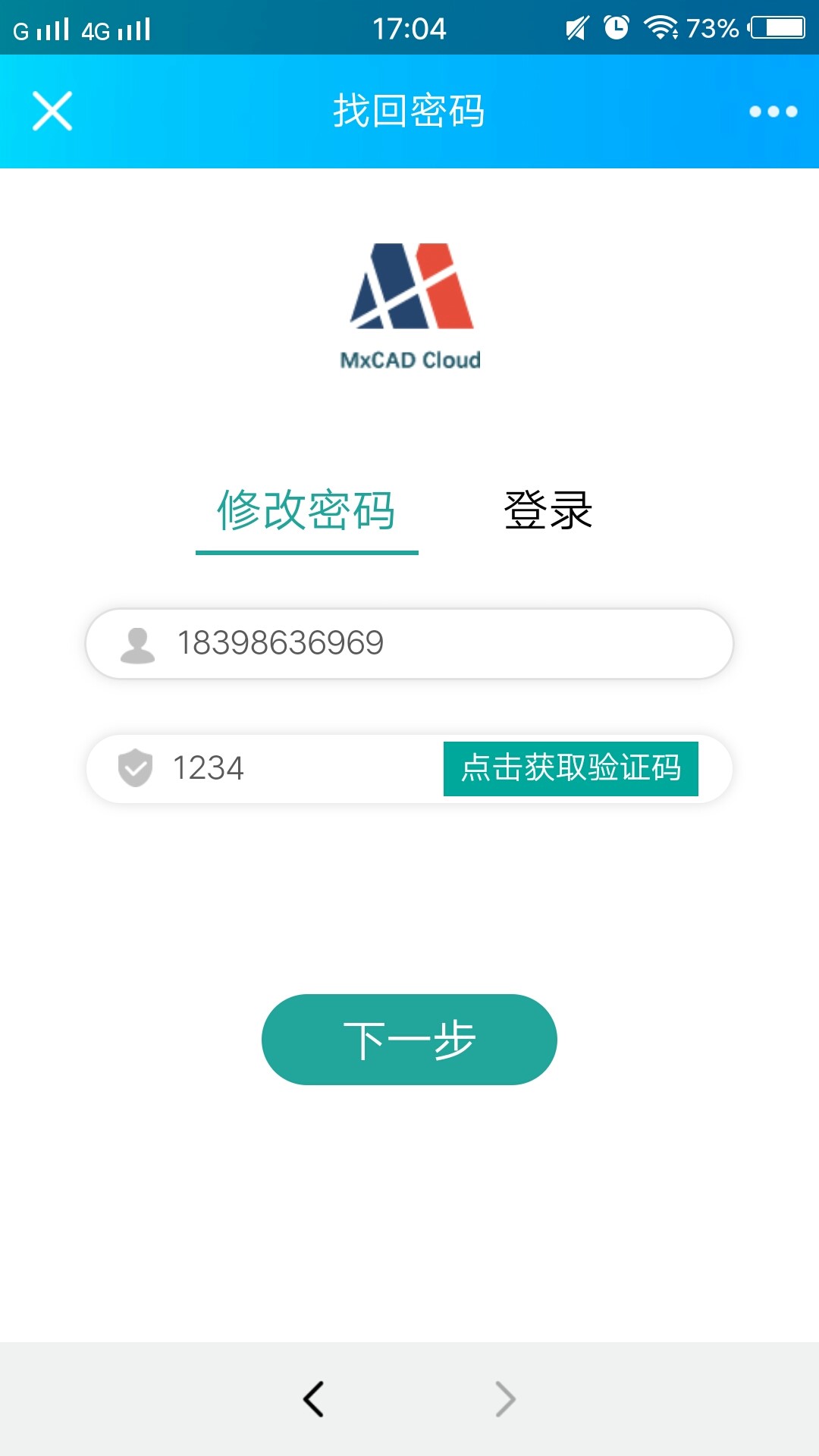Close the 找回密码 page
The image size is (819, 1456).
point(52,111)
